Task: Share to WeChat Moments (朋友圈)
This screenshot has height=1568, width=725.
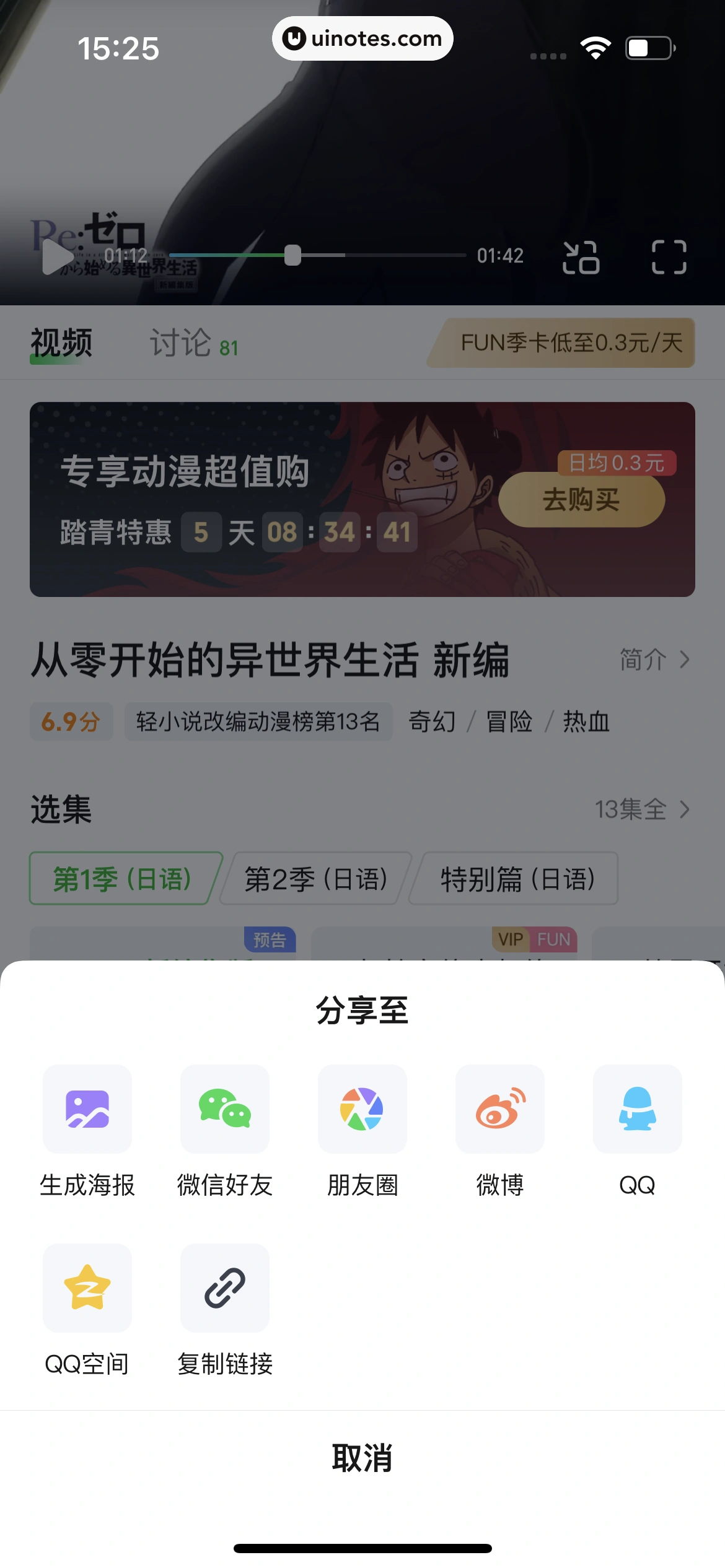Action: coord(362,1109)
